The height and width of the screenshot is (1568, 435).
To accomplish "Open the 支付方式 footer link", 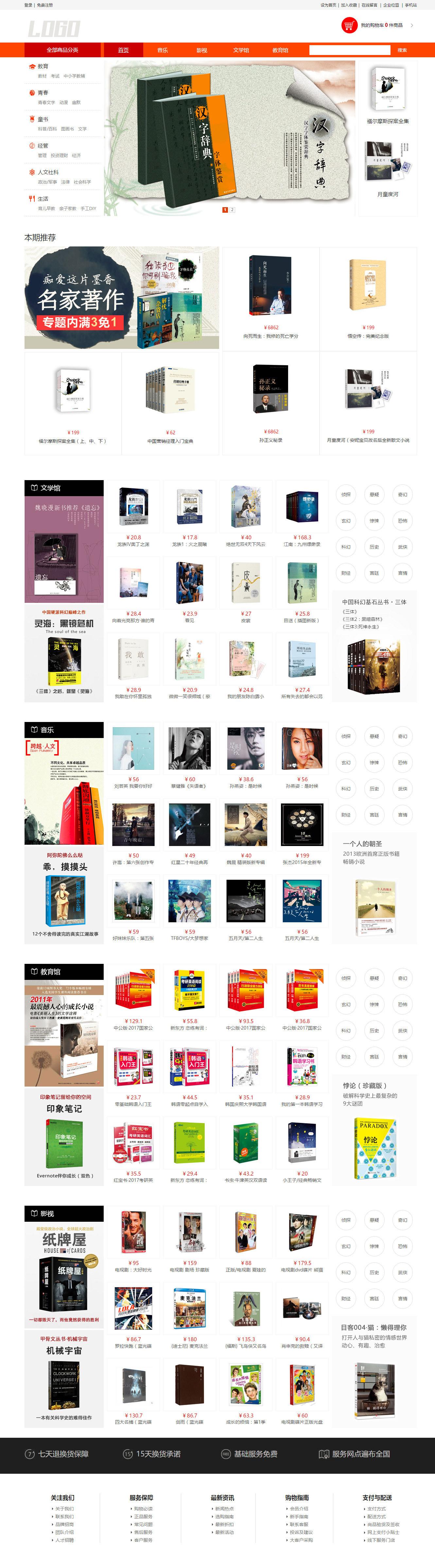I will [x=376, y=1508].
